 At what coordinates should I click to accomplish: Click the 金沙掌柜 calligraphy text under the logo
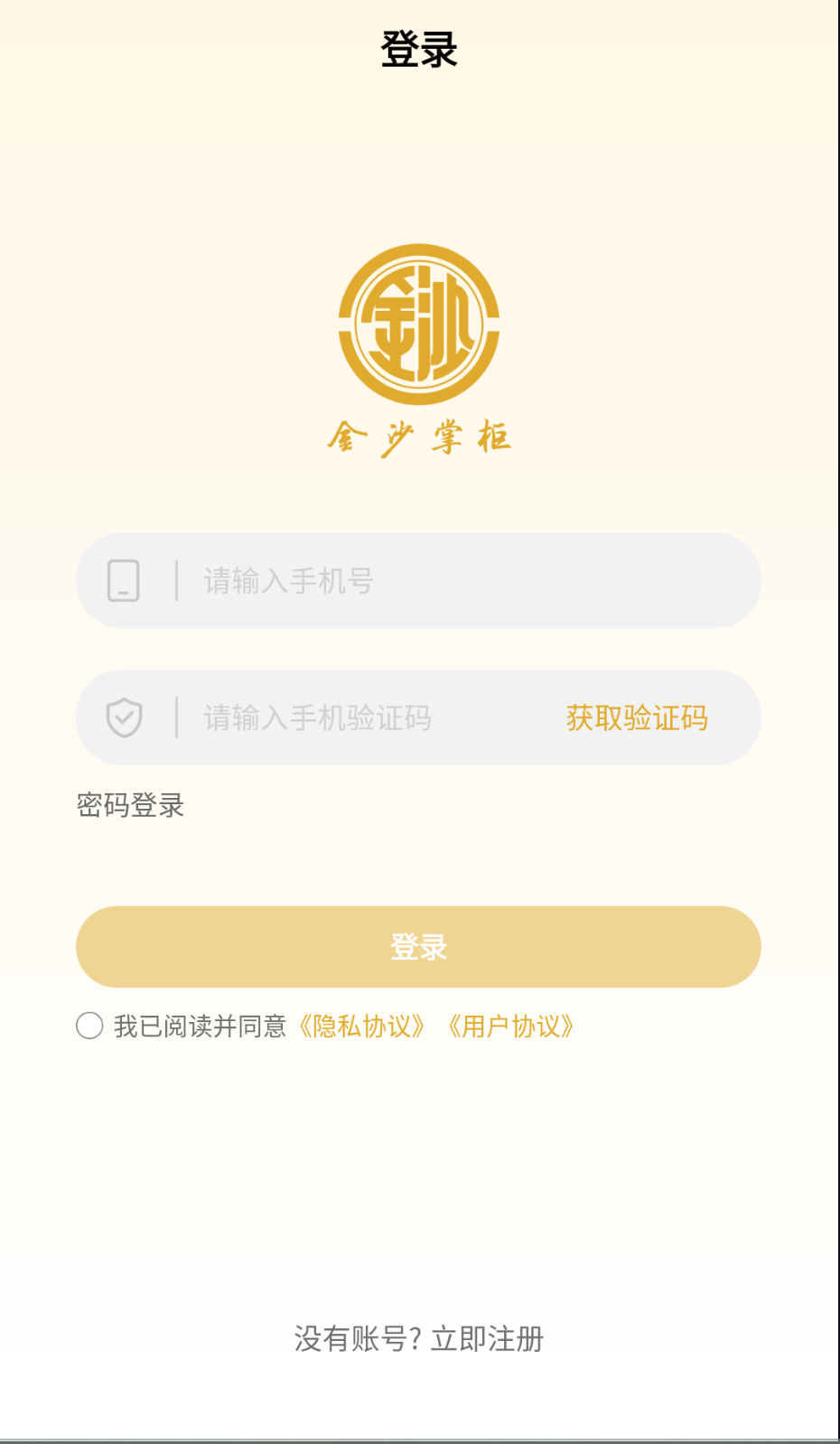pyautogui.click(x=418, y=438)
